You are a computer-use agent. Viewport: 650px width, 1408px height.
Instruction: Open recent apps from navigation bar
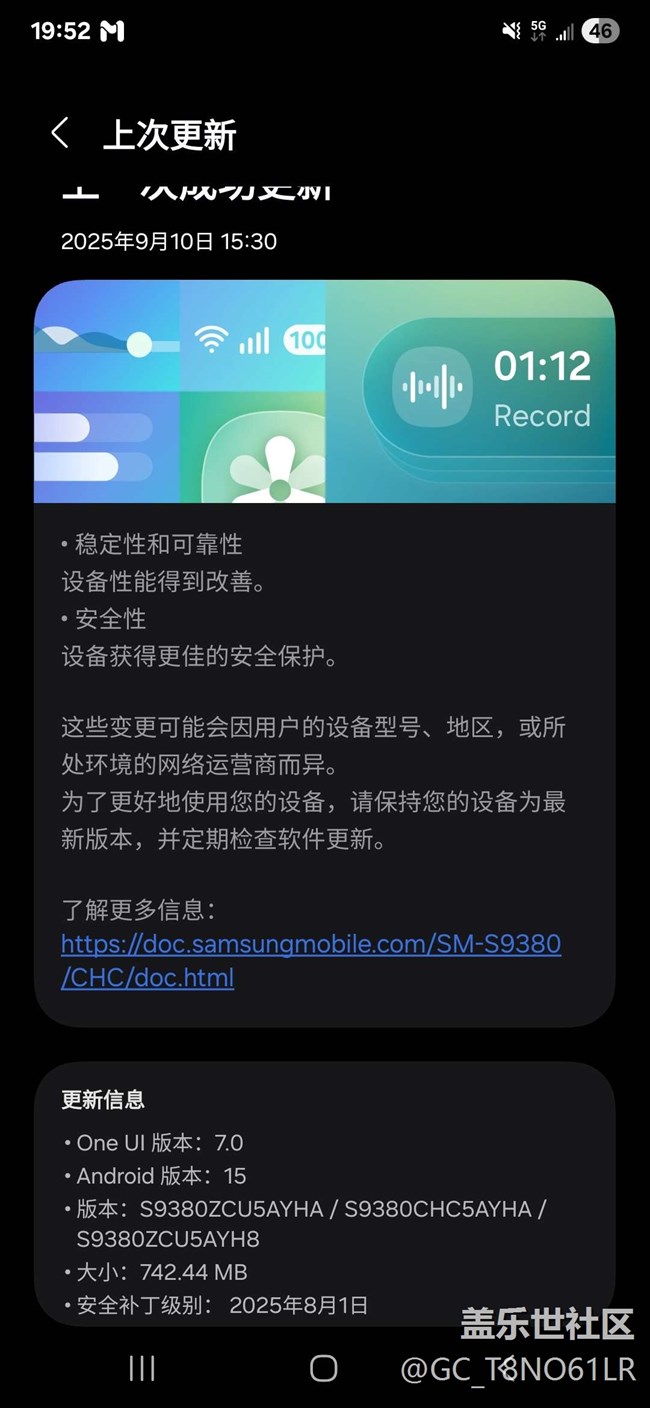(142, 1368)
